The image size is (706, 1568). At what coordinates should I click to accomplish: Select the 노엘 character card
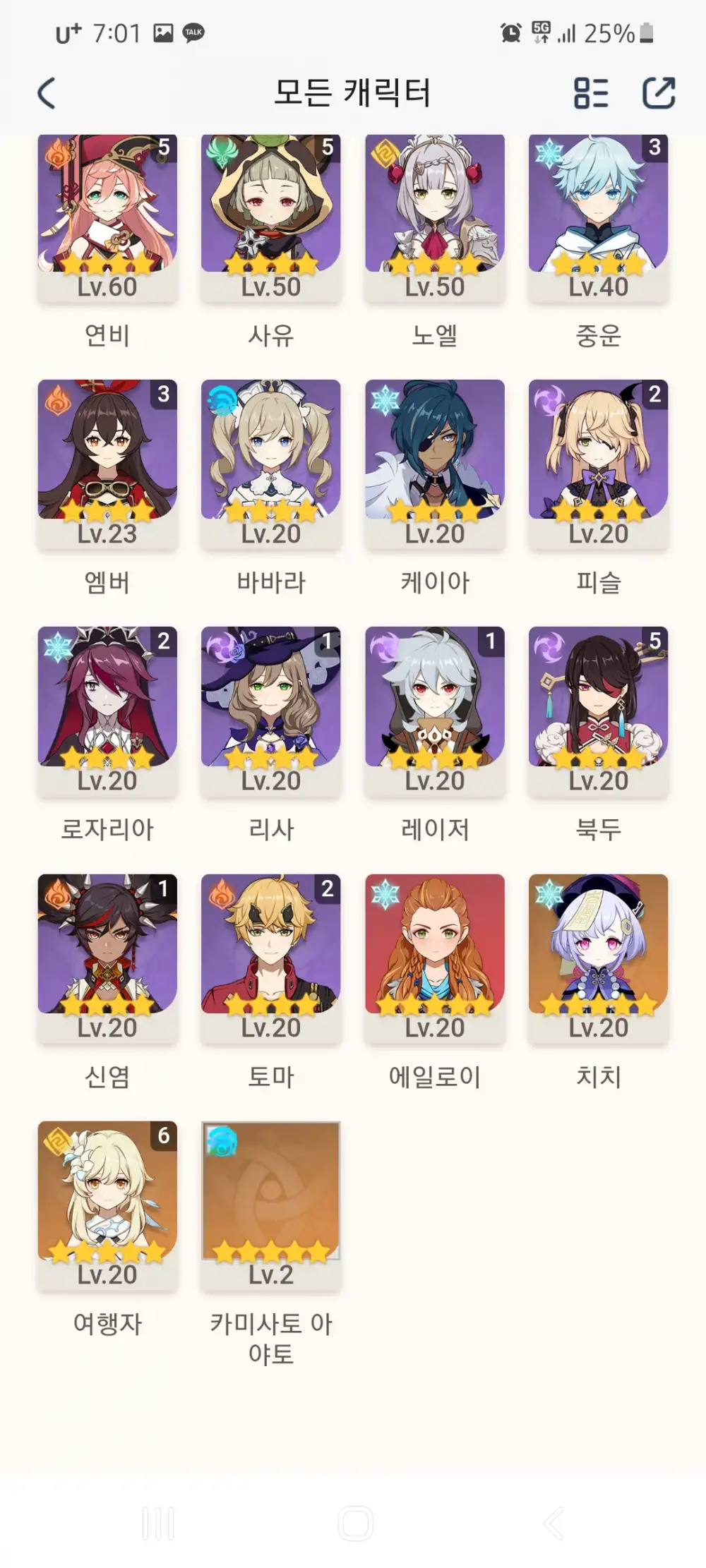pyautogui.click(x=435, y=212)
